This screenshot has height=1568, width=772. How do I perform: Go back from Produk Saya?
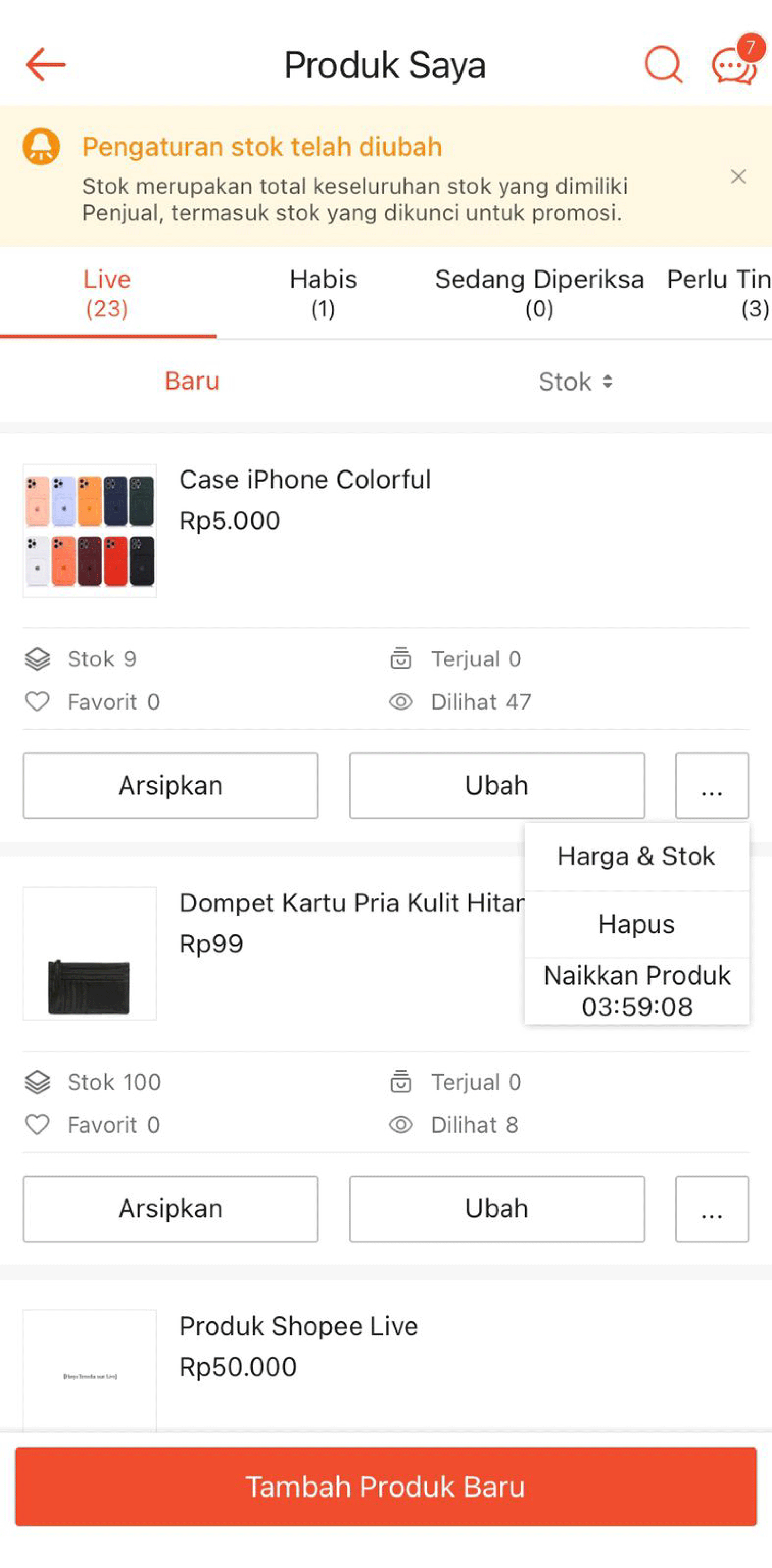tap(46, 64)
